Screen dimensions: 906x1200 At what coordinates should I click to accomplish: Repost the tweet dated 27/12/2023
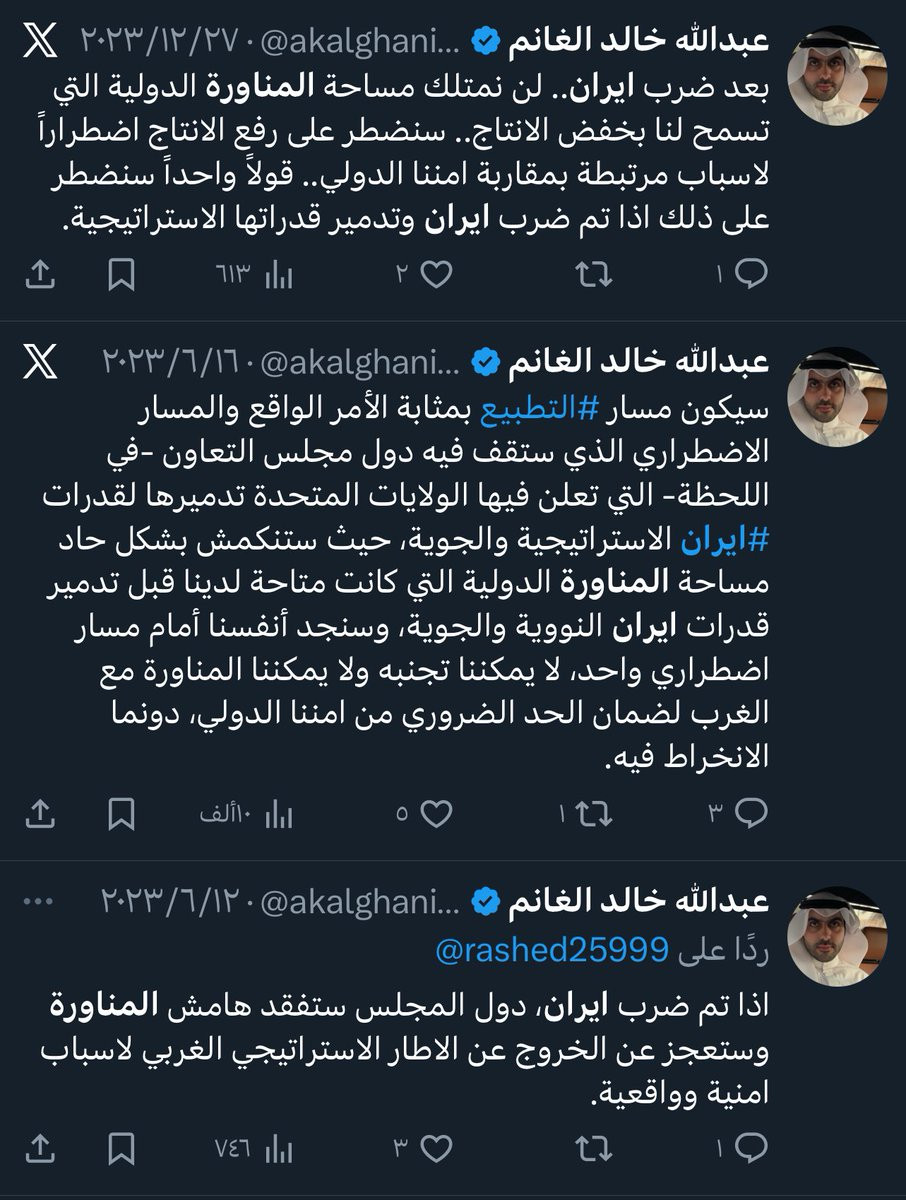(x=595, y=273)
